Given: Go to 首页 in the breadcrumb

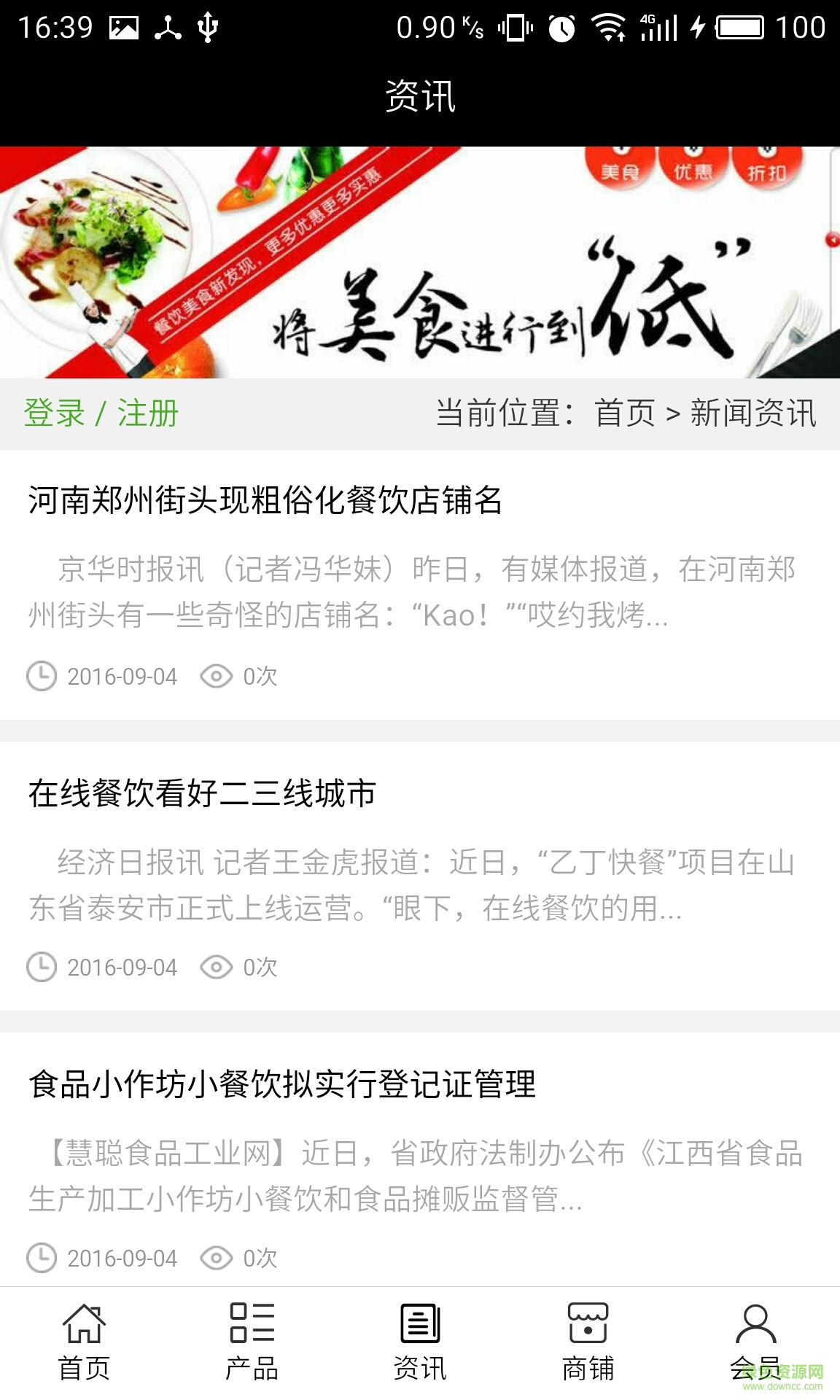Looking at the screenshot, I should [x=624, y=413].
